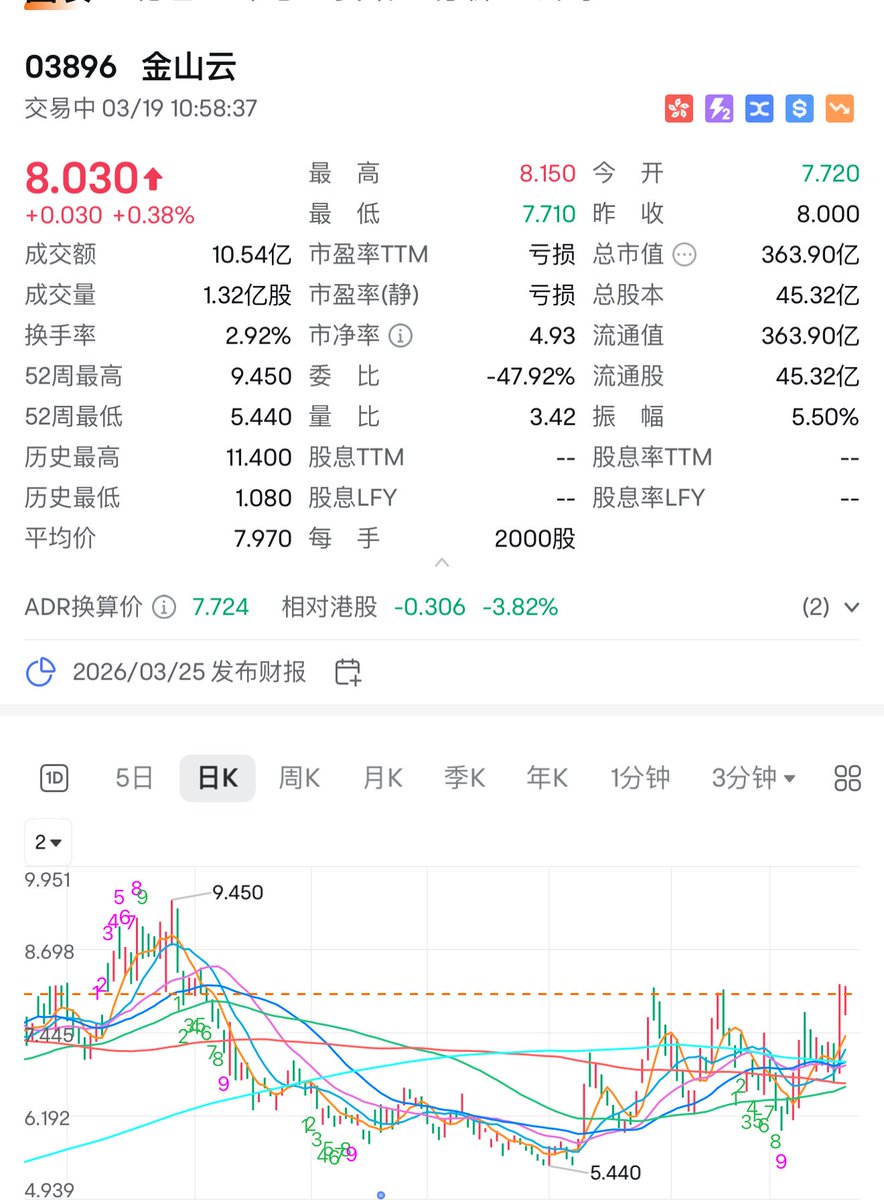Open the chart's "2" dropdown selector

(47, 842)
